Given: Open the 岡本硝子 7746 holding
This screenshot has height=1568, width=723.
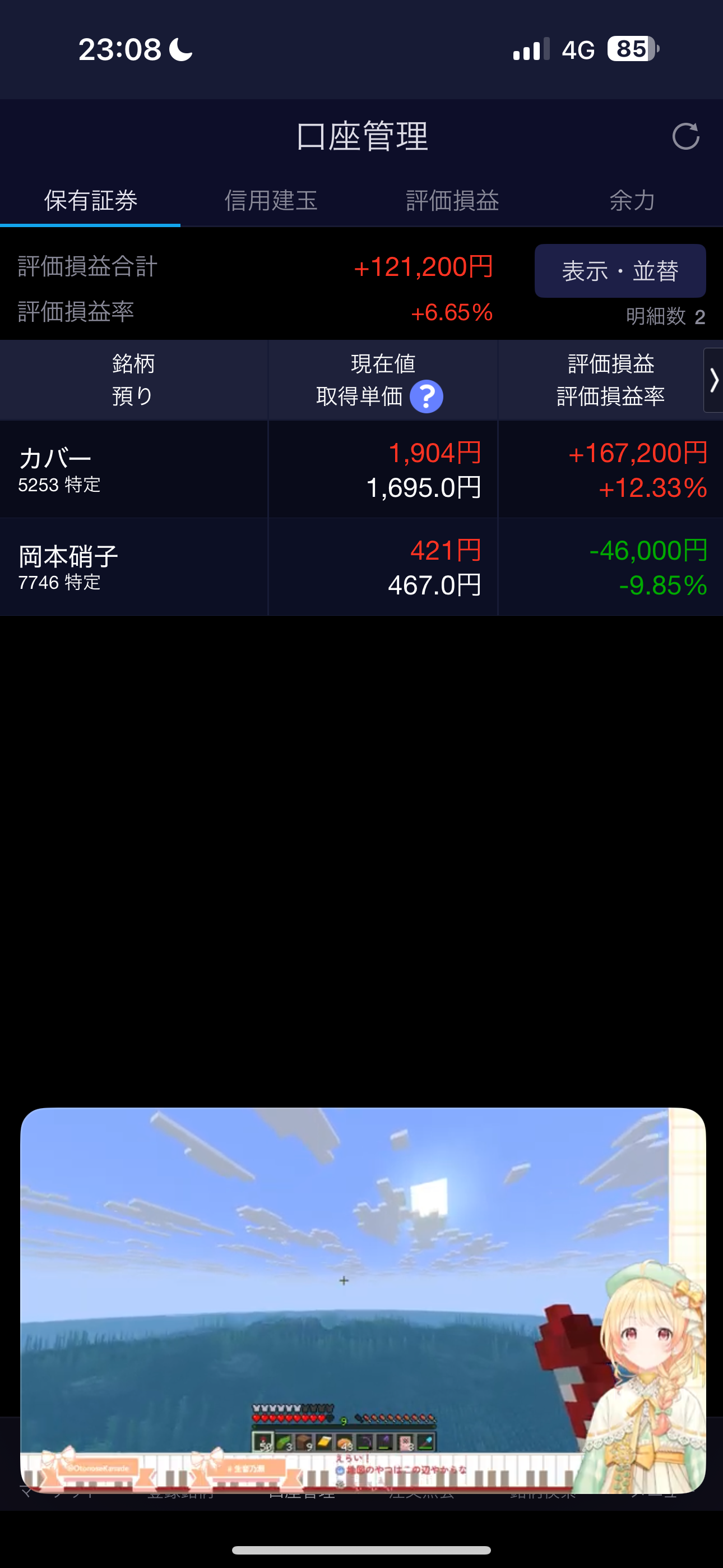Looking at the screenshot, I should (x=134, y=568).
